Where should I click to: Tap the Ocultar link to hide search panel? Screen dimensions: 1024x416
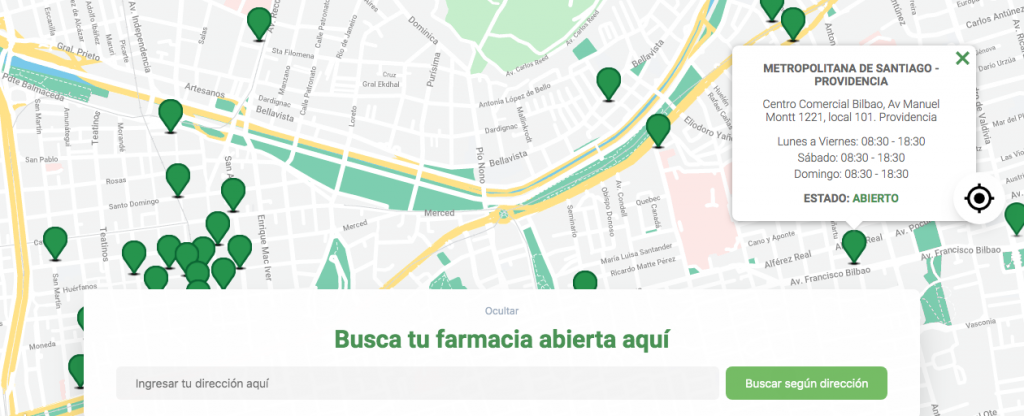[501, 311]
